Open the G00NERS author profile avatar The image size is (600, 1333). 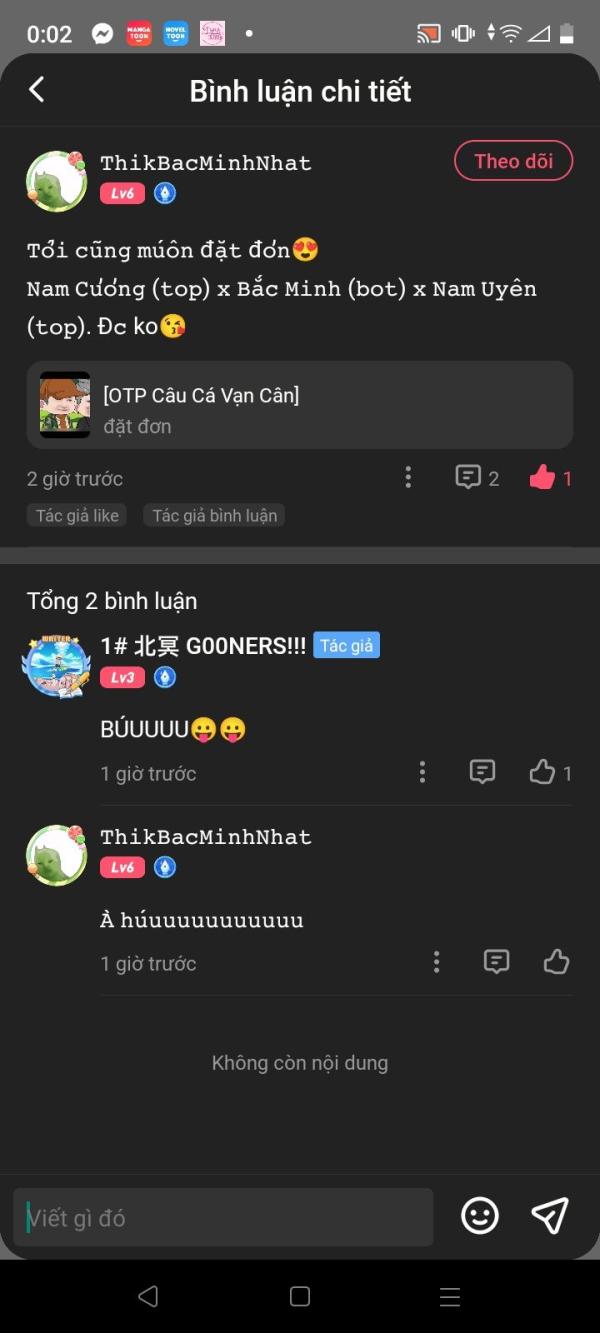pos(56,663)
